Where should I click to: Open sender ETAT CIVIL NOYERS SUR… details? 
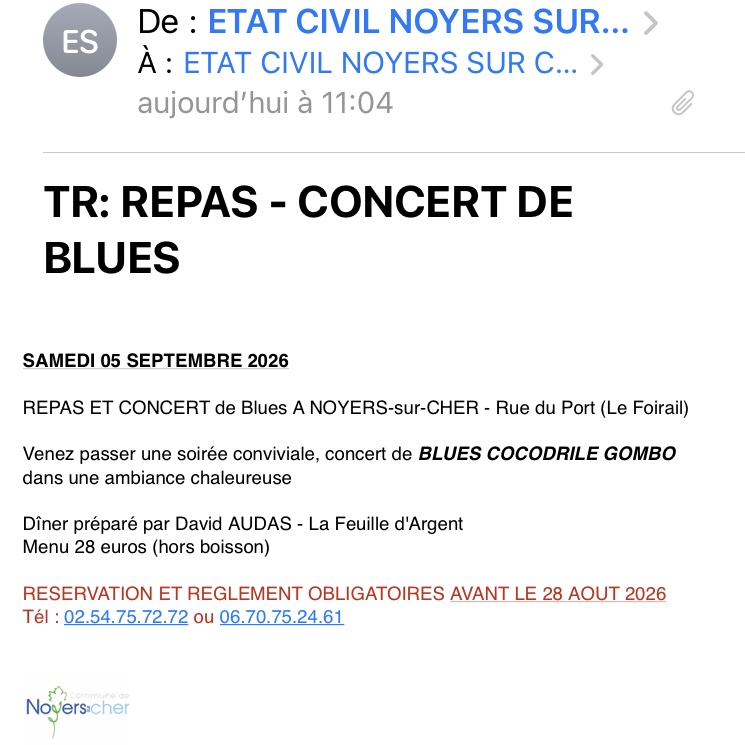coord(418,22)
